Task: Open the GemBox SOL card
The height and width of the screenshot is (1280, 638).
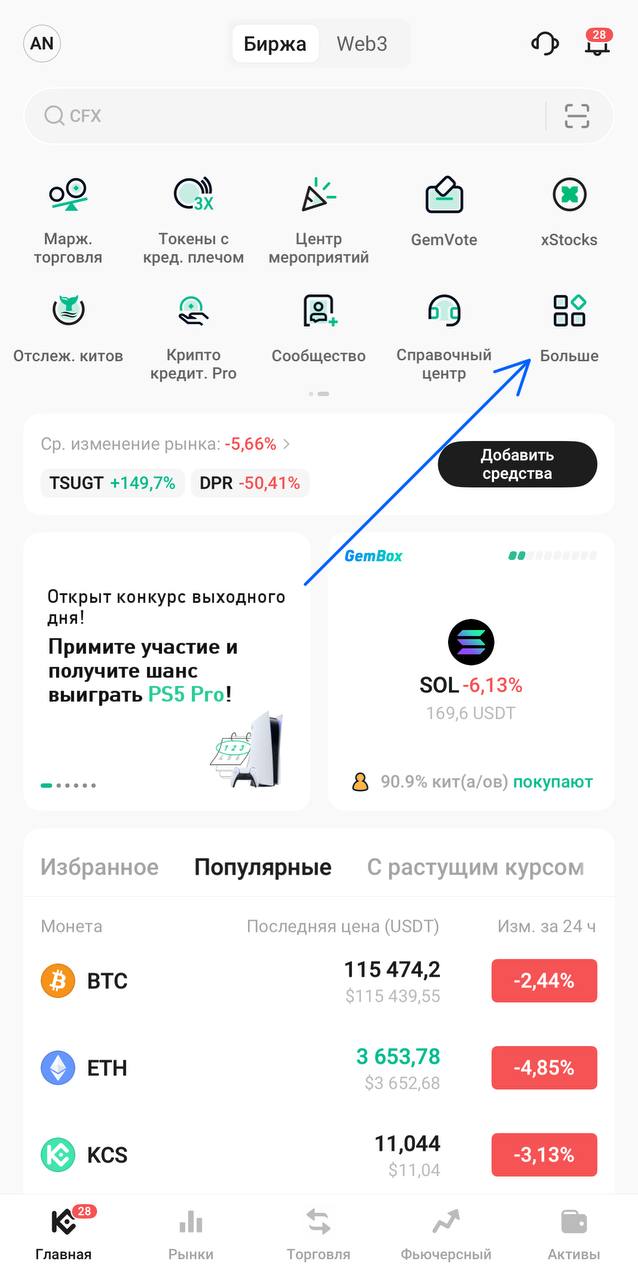Action: click(471, 670)
